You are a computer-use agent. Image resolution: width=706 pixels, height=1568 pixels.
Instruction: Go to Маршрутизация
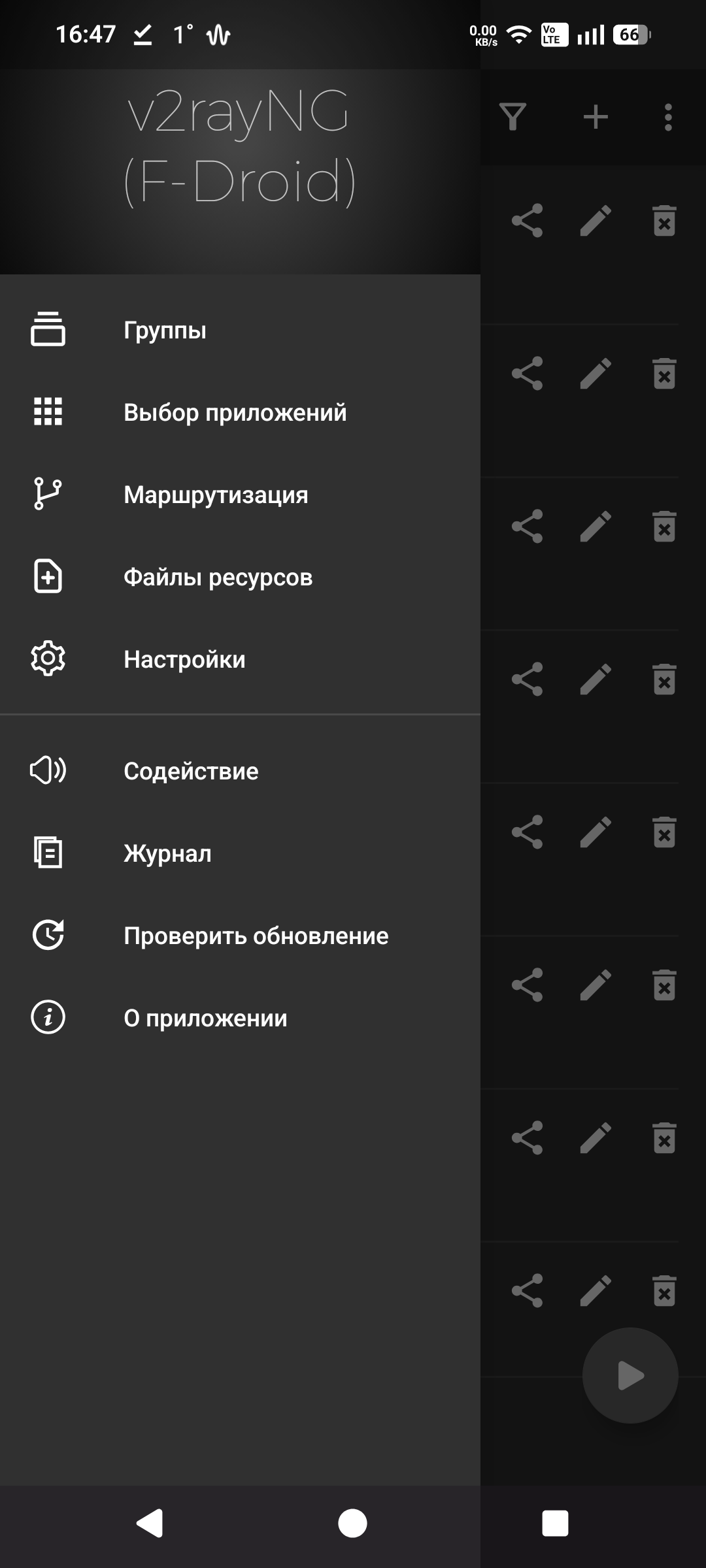(x=216, y=495)
